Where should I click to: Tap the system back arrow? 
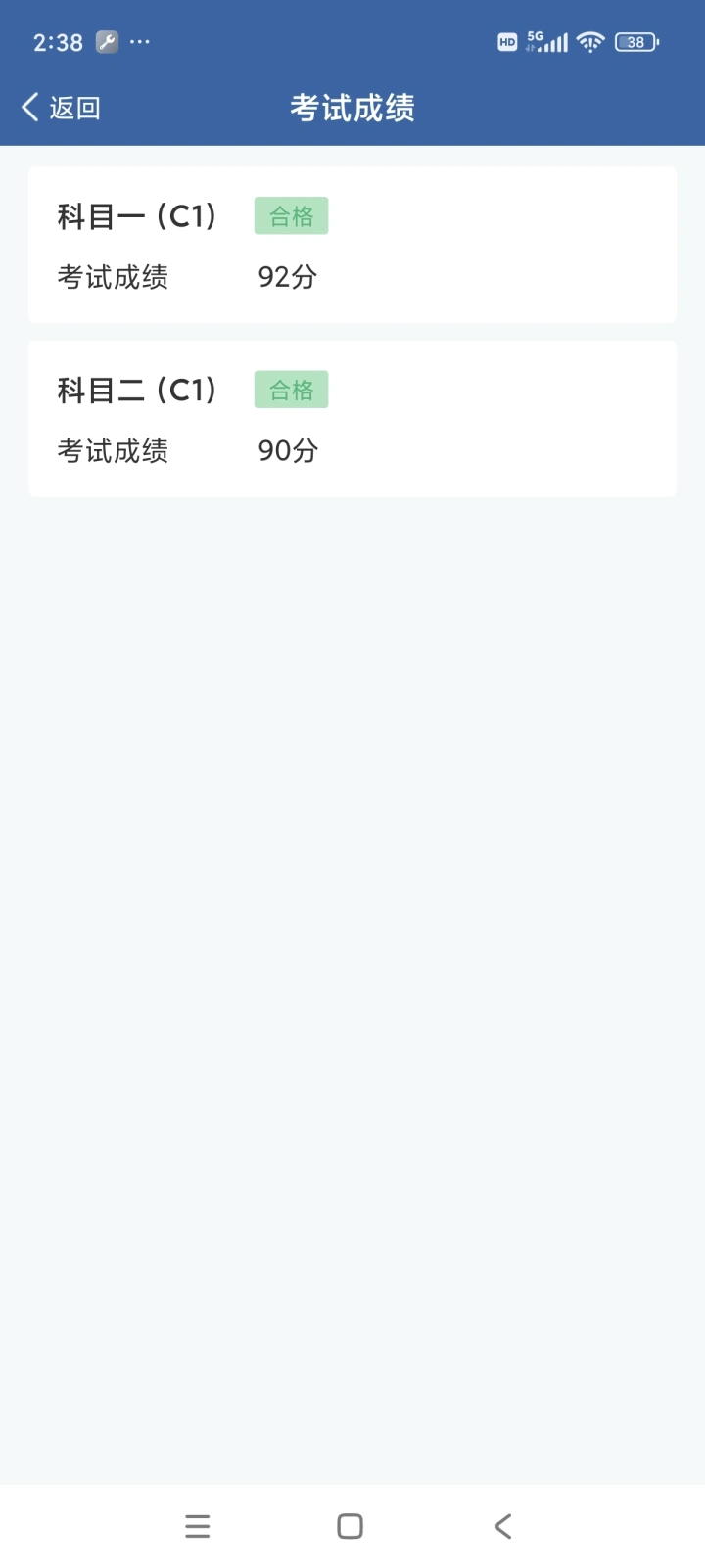click(x=503, y=1526)
